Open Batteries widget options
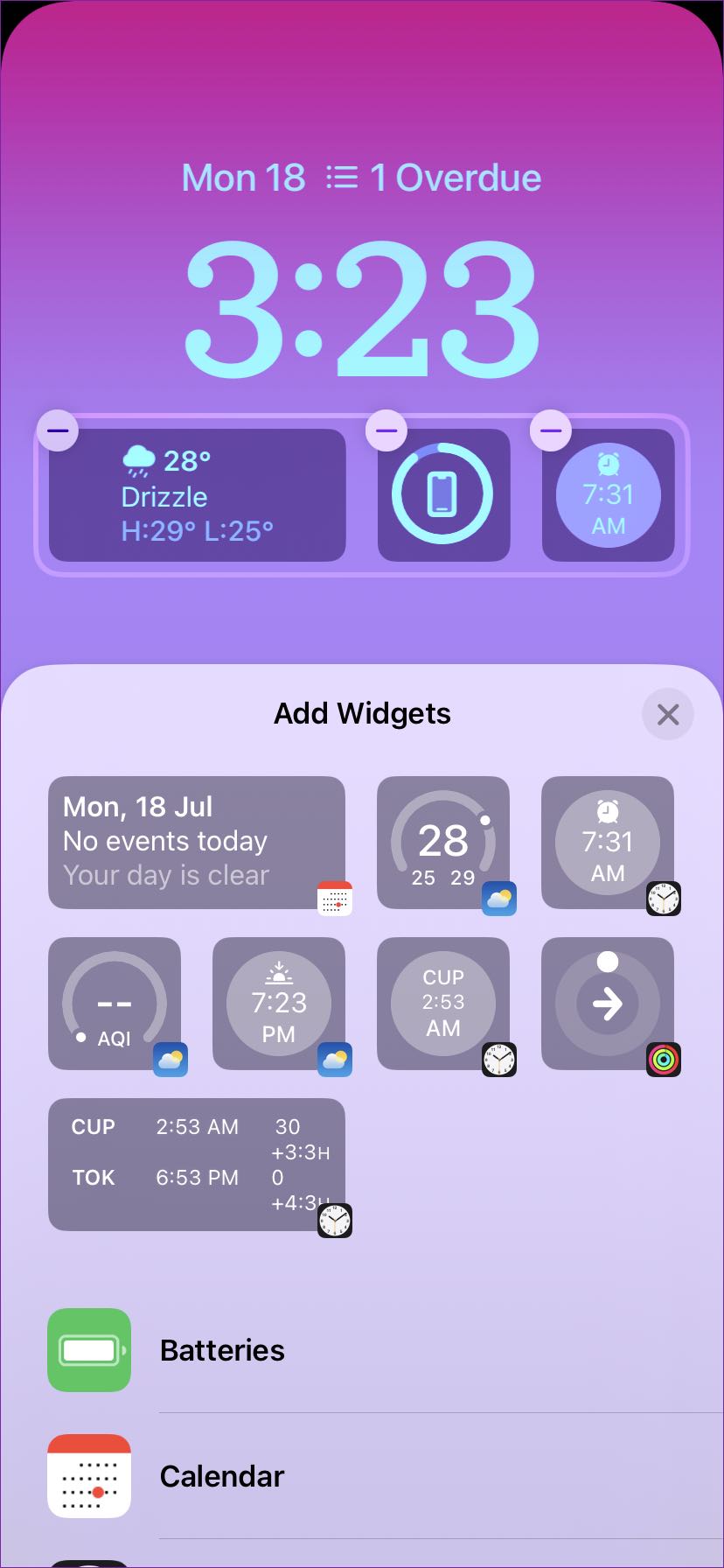The width and height of the screenshot is (724, 1568). pos(222,1350)
